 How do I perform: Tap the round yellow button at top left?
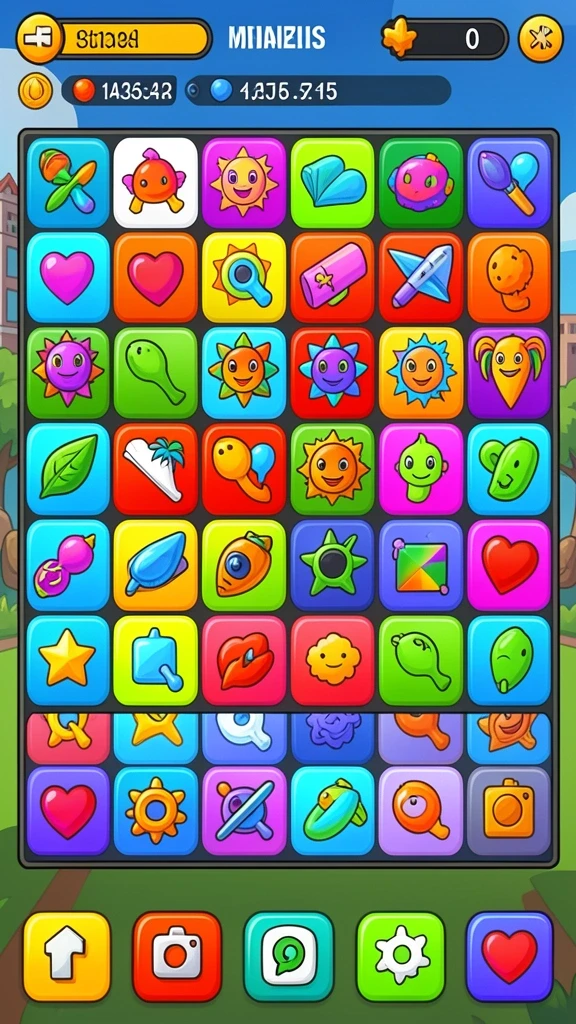[39, 39]
